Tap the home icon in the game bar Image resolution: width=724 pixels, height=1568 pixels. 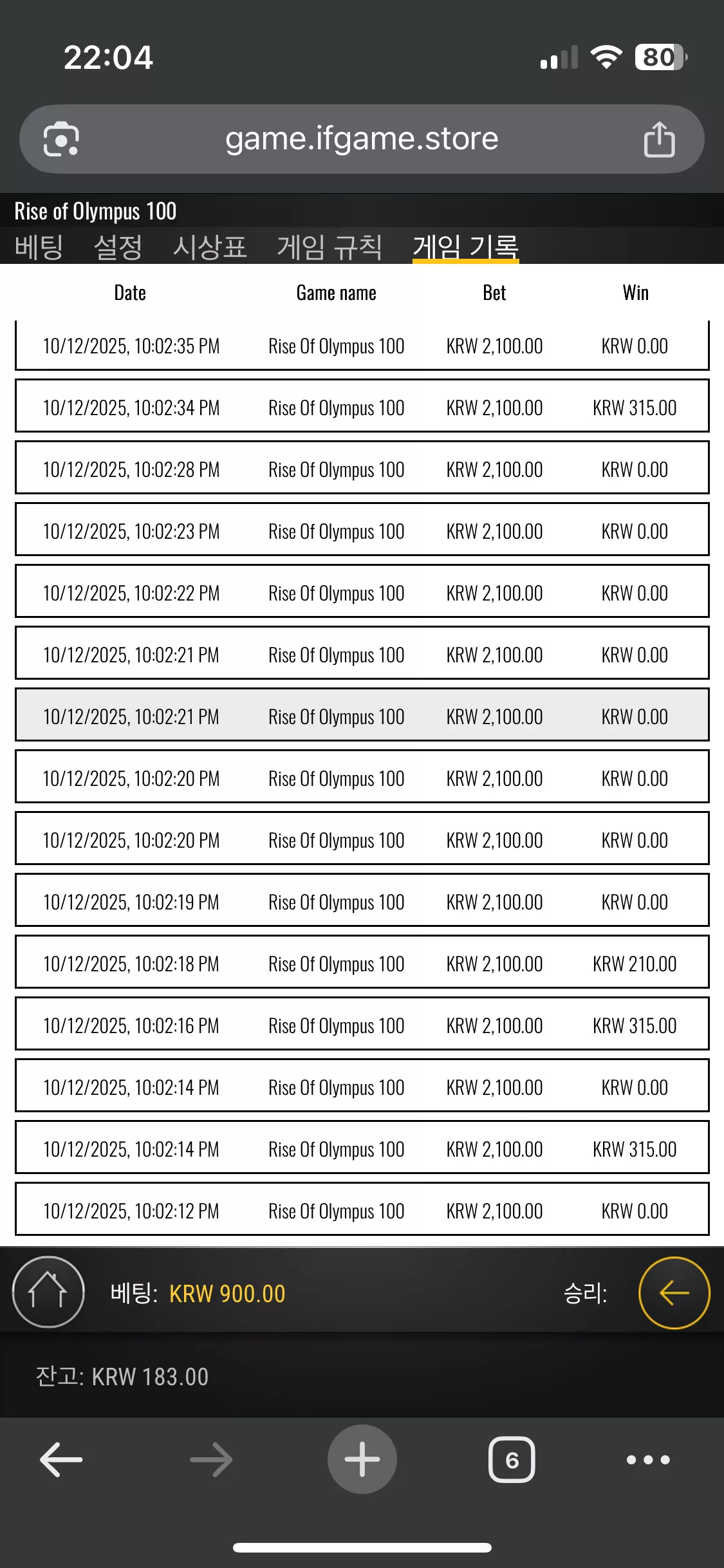[x=48, y=1291]
